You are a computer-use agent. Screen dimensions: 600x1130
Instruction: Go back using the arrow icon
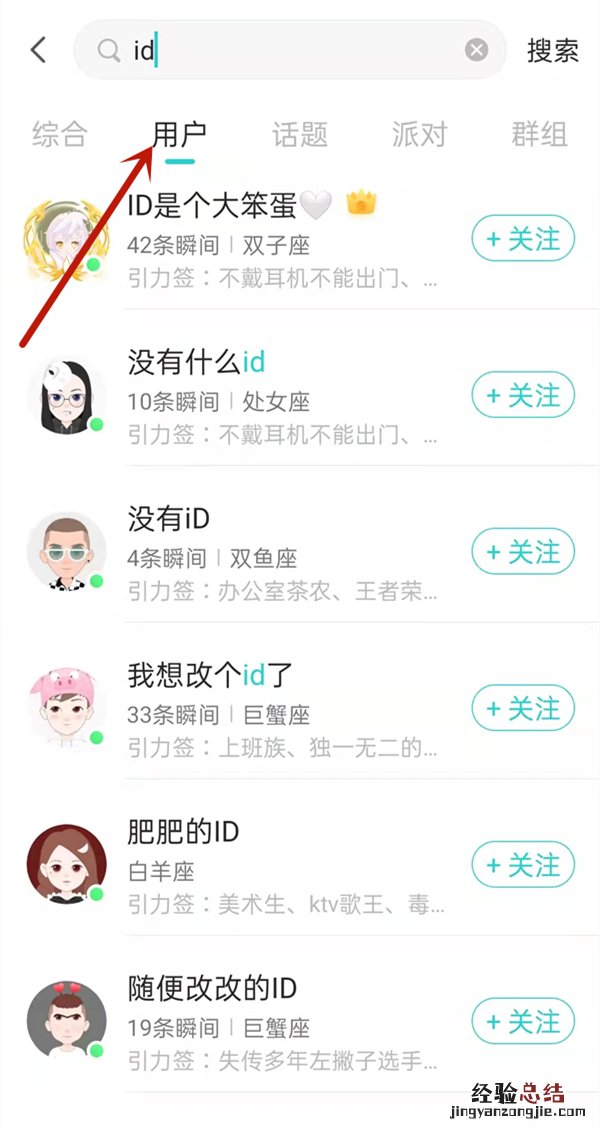39,50
